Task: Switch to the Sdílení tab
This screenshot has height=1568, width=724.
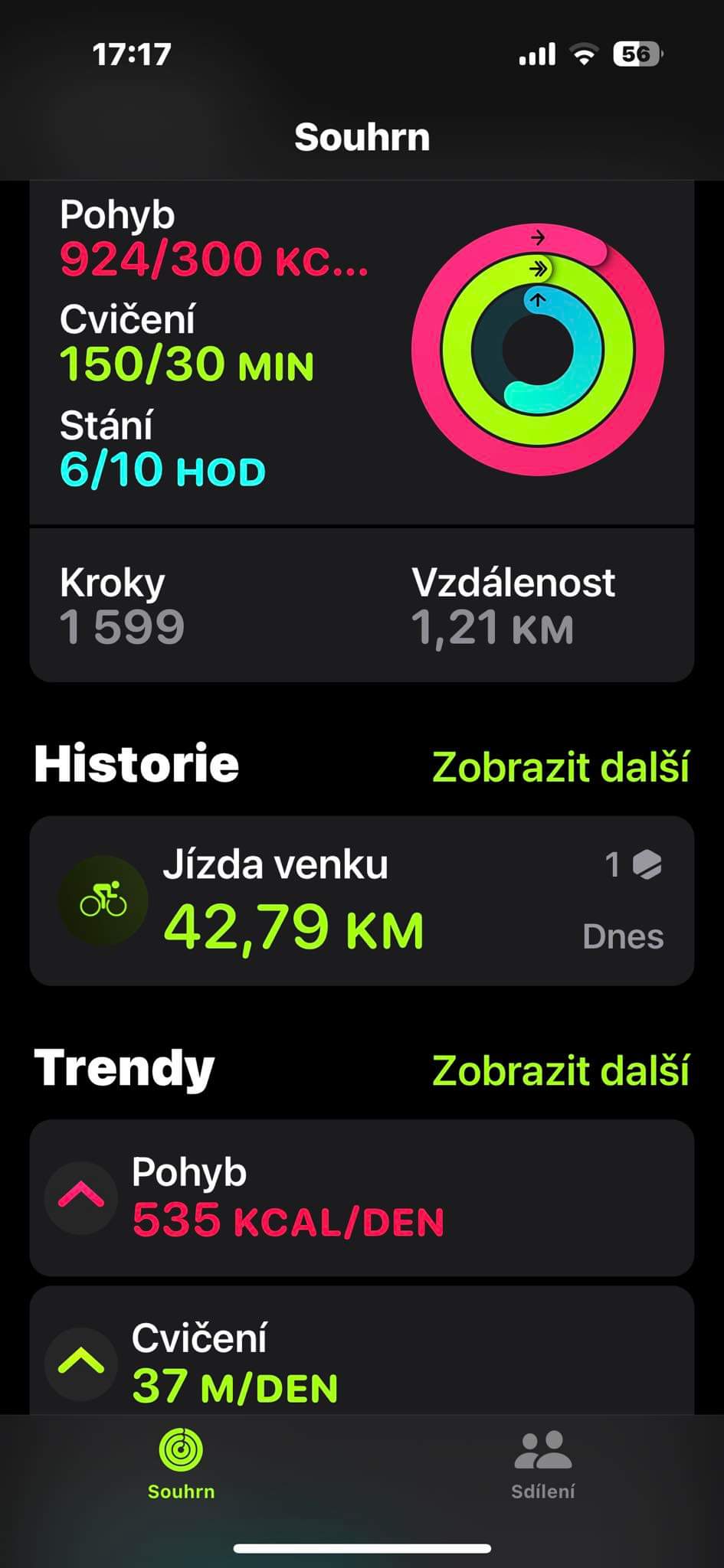Action: 542,1465
